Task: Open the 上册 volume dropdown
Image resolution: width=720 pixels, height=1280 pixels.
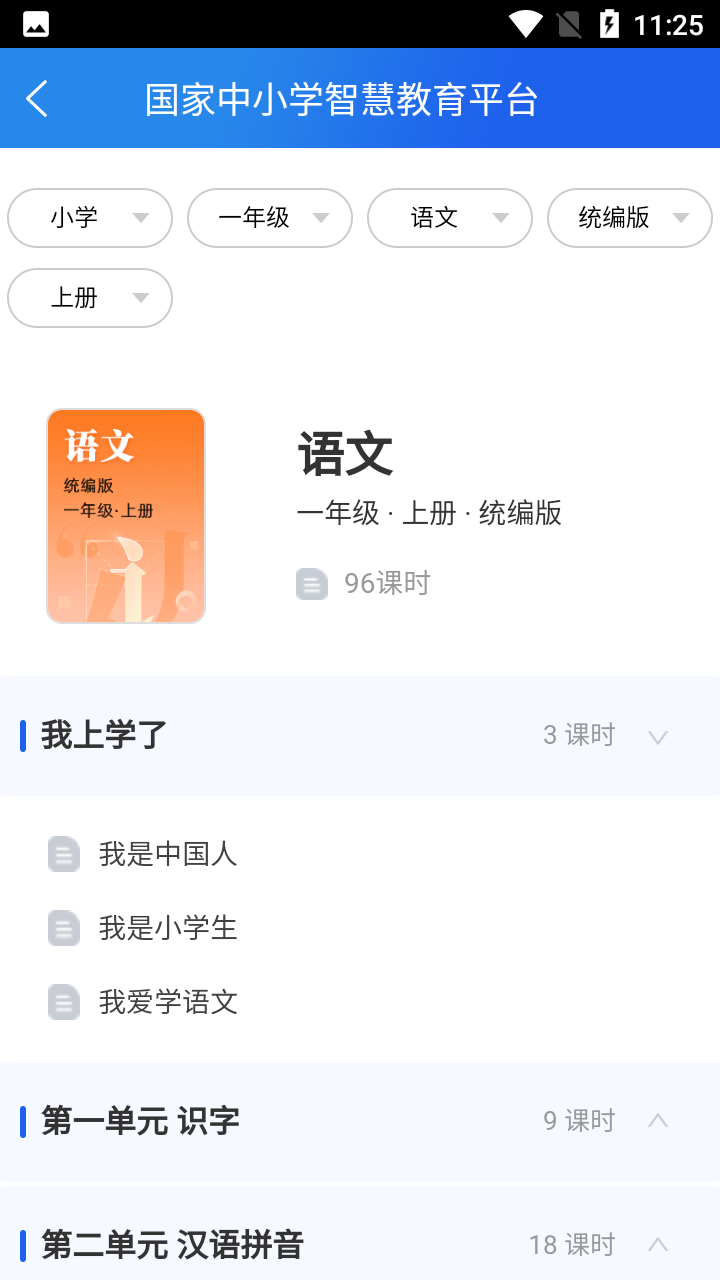Action: point(90,298)
